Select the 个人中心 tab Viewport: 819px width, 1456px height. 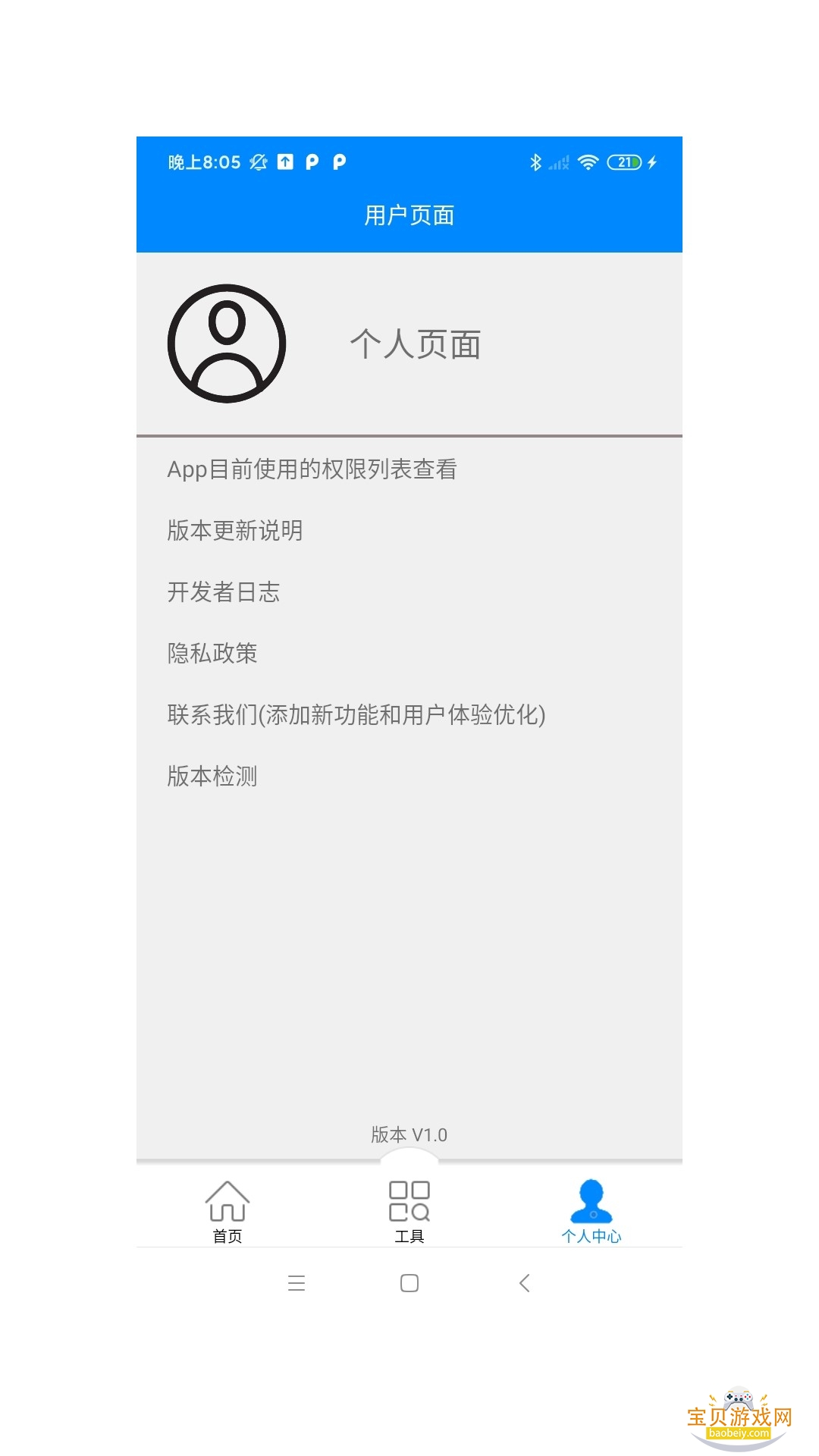point(591,1211)
